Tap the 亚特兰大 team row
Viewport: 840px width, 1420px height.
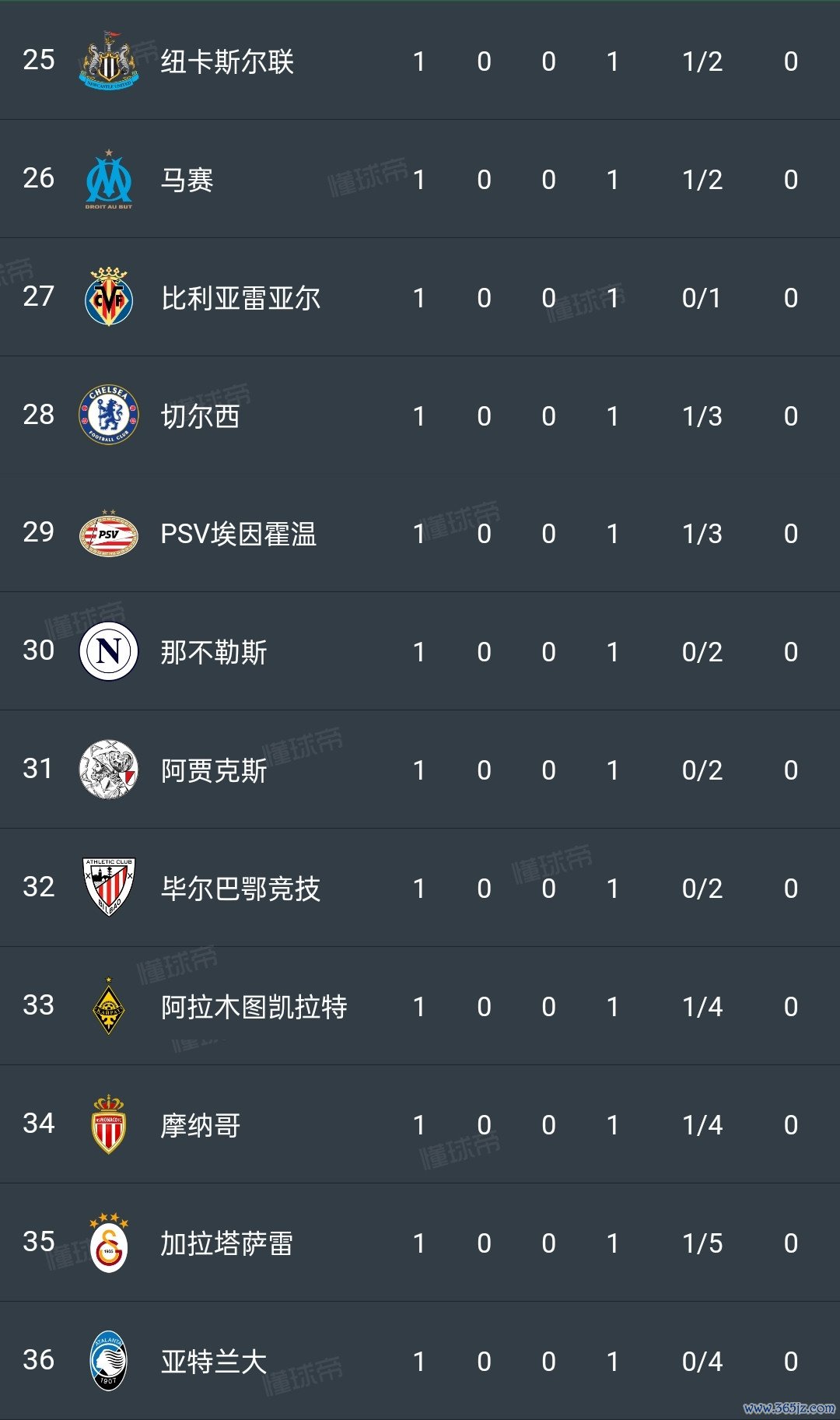coord(420,1361)
